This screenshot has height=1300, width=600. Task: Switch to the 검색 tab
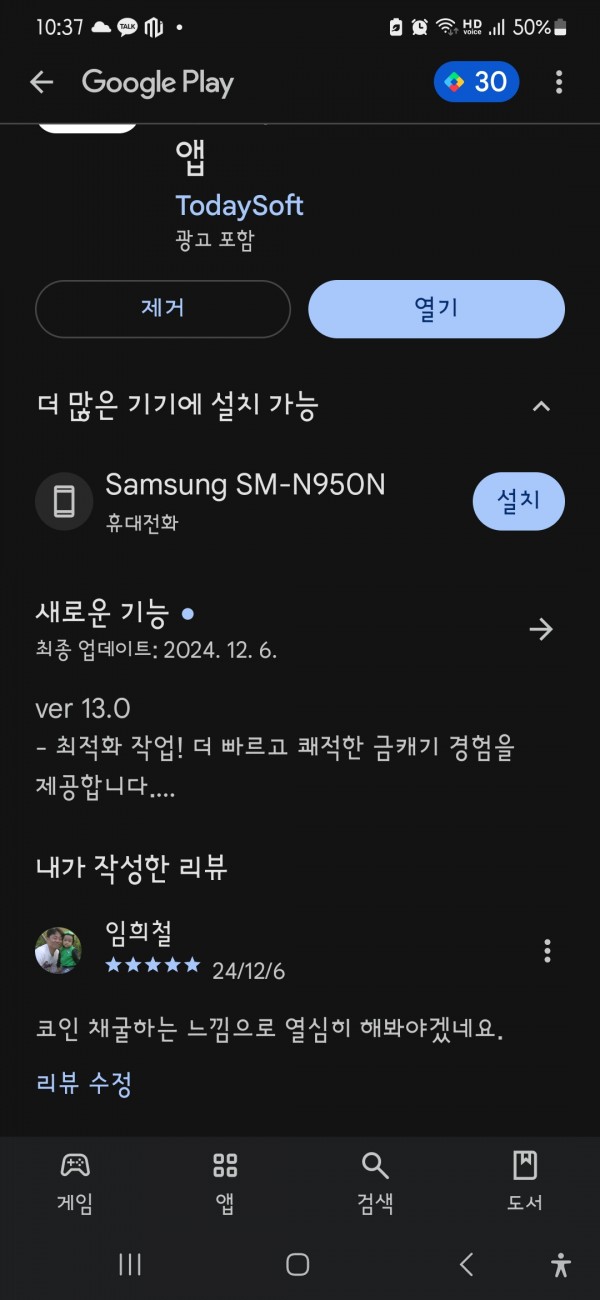tap(375, 1182)
